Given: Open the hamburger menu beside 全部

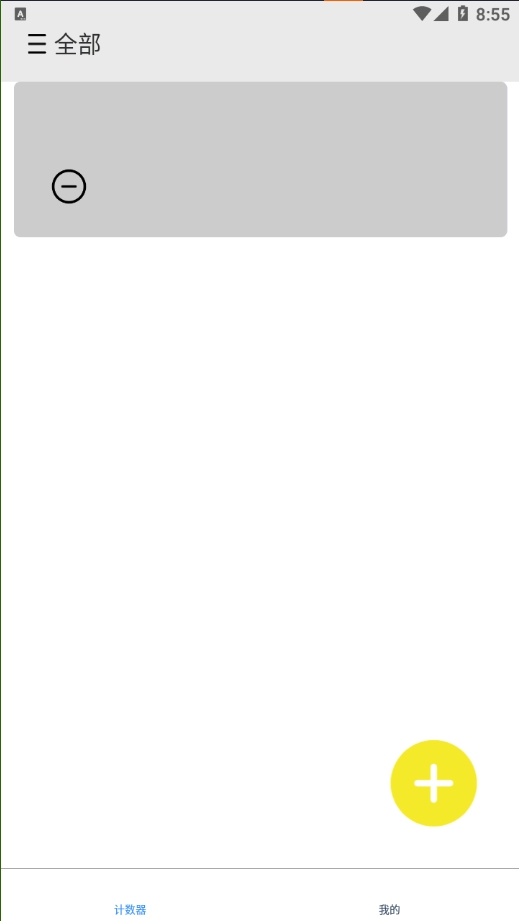Looking at the screenshot, I should click(37, 45).
